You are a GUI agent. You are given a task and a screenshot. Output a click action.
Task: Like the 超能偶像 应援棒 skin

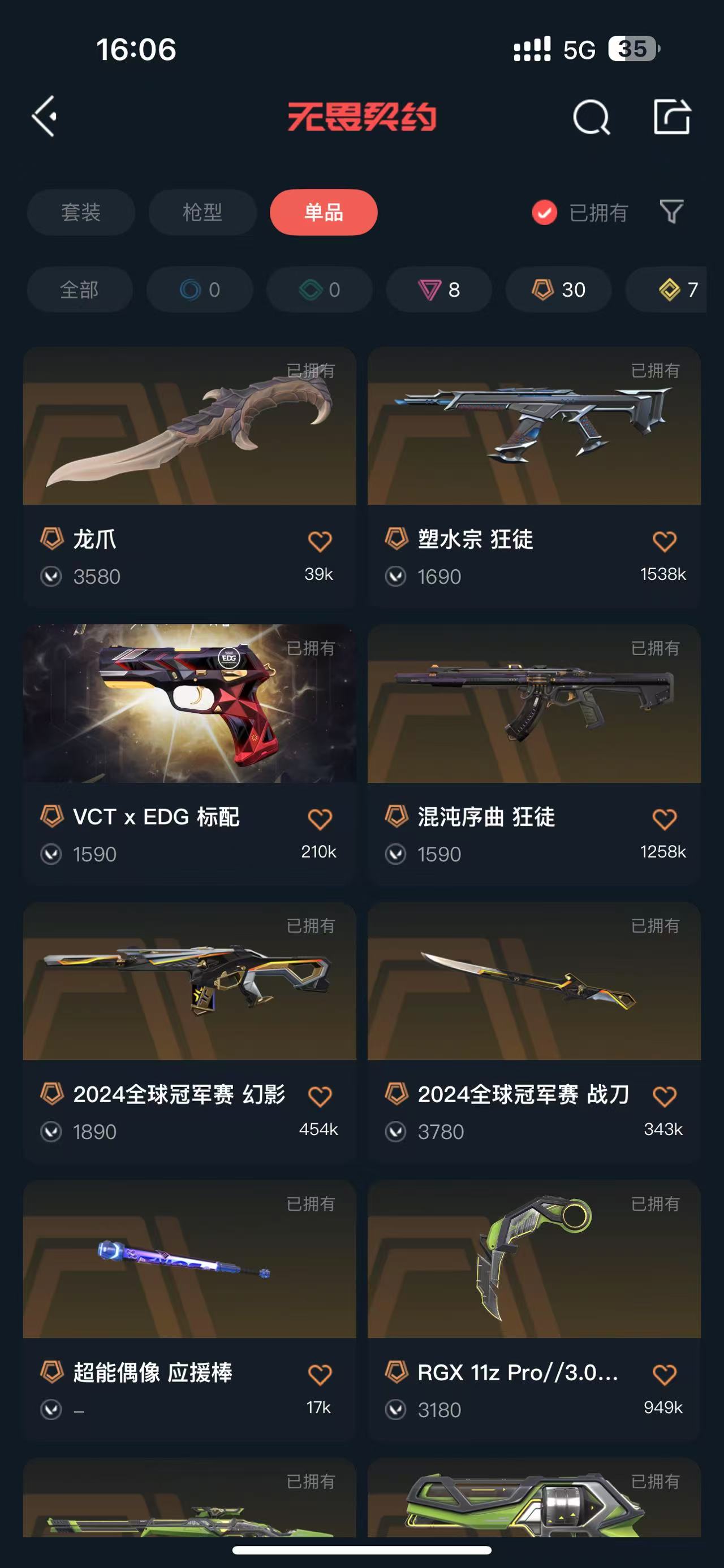pyautogui.click(x=320, y=1375)
